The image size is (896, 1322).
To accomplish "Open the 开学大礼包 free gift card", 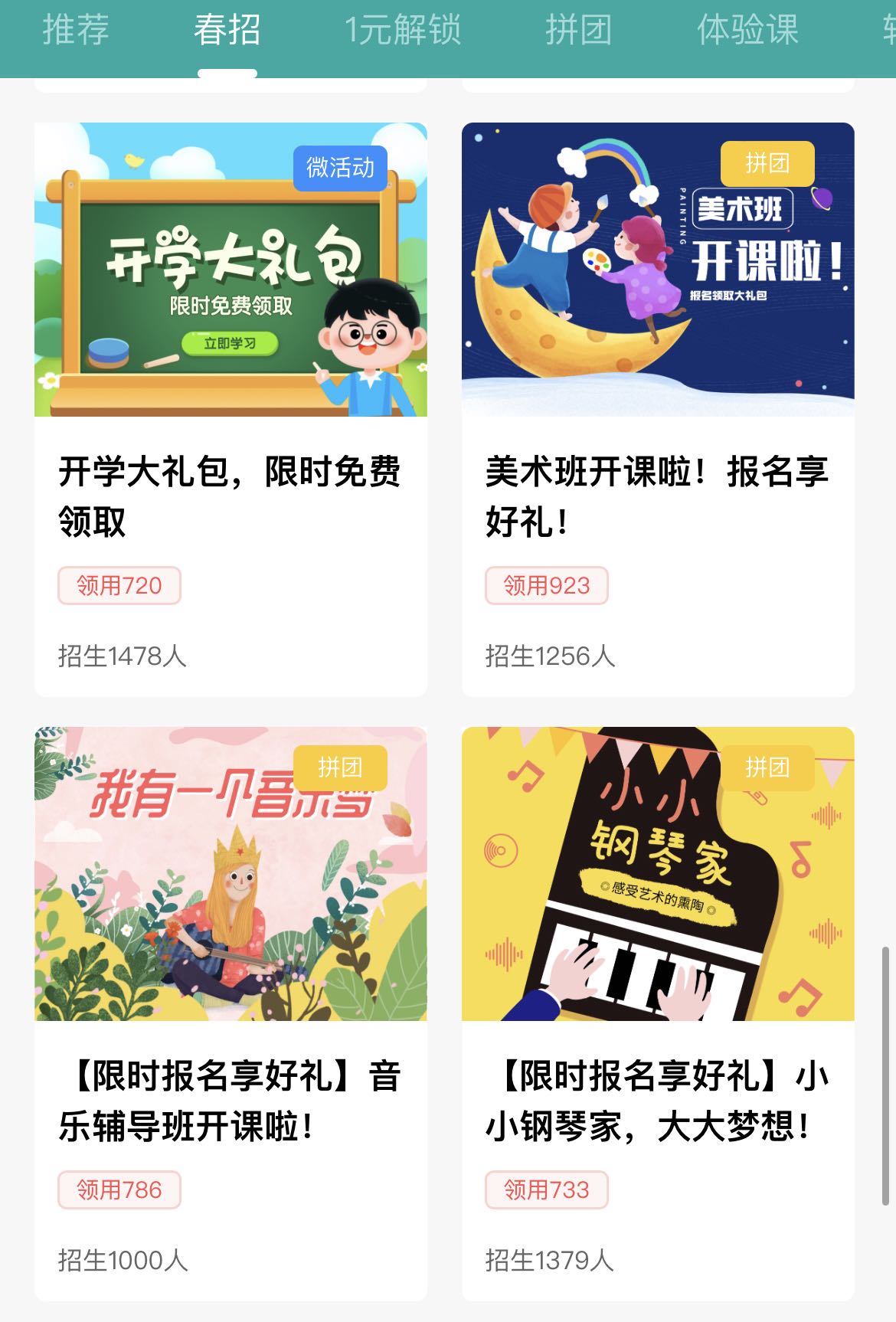I will click(x=231, y=409).
